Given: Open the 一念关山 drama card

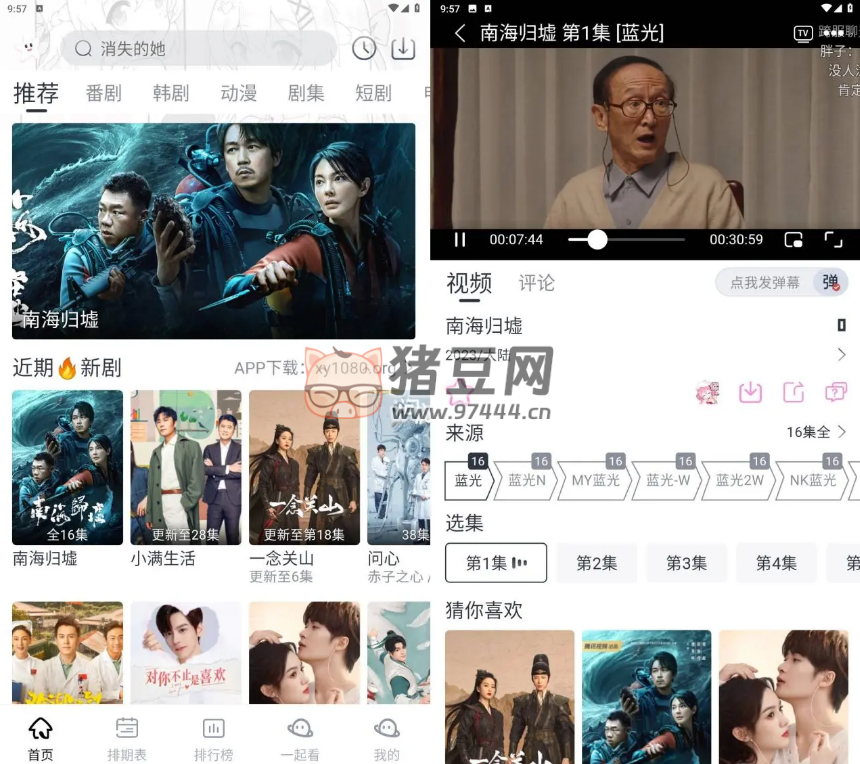Looking at the screenshot, I should 304,468.
